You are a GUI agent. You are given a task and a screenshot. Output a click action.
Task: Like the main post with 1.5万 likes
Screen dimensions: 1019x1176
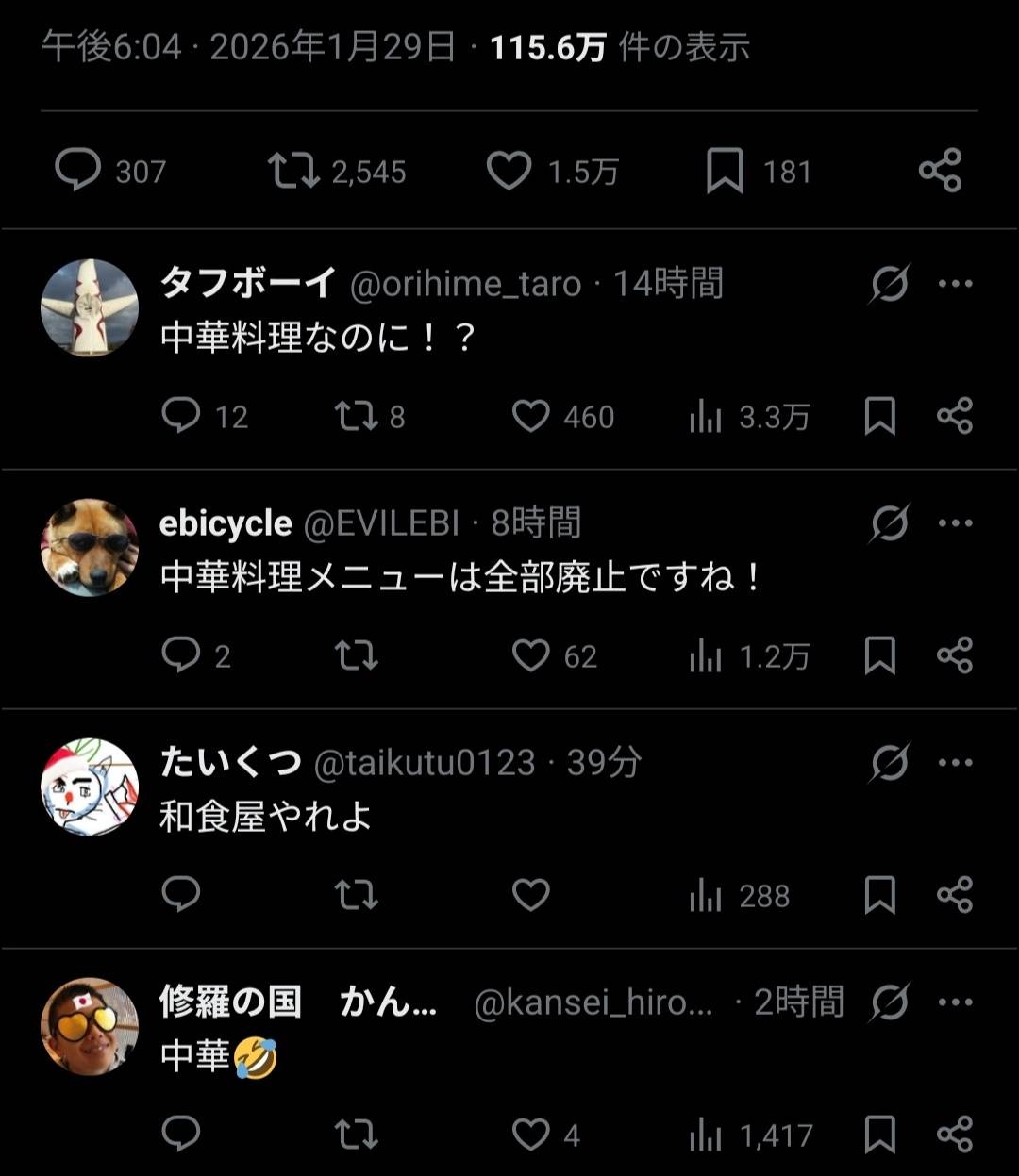coord(509,171)
